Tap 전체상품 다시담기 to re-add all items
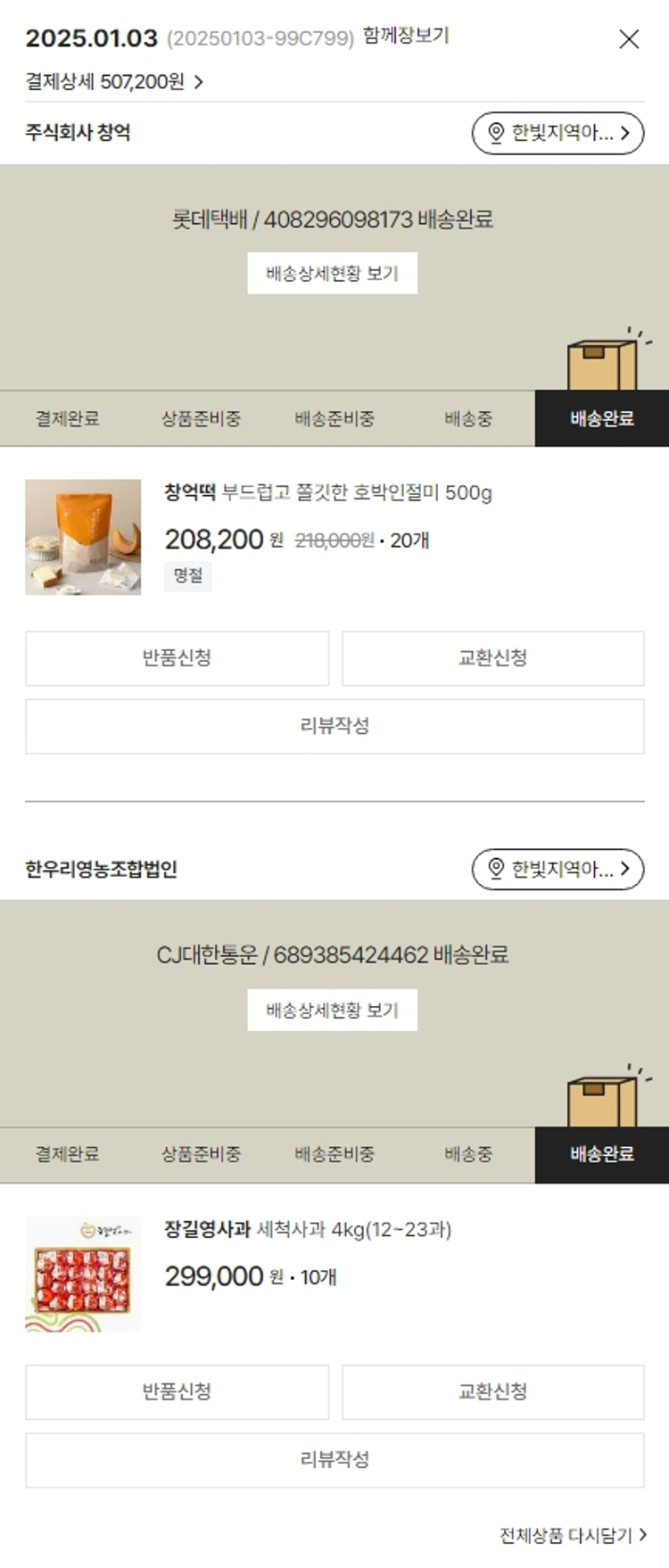 (573, 1535)
